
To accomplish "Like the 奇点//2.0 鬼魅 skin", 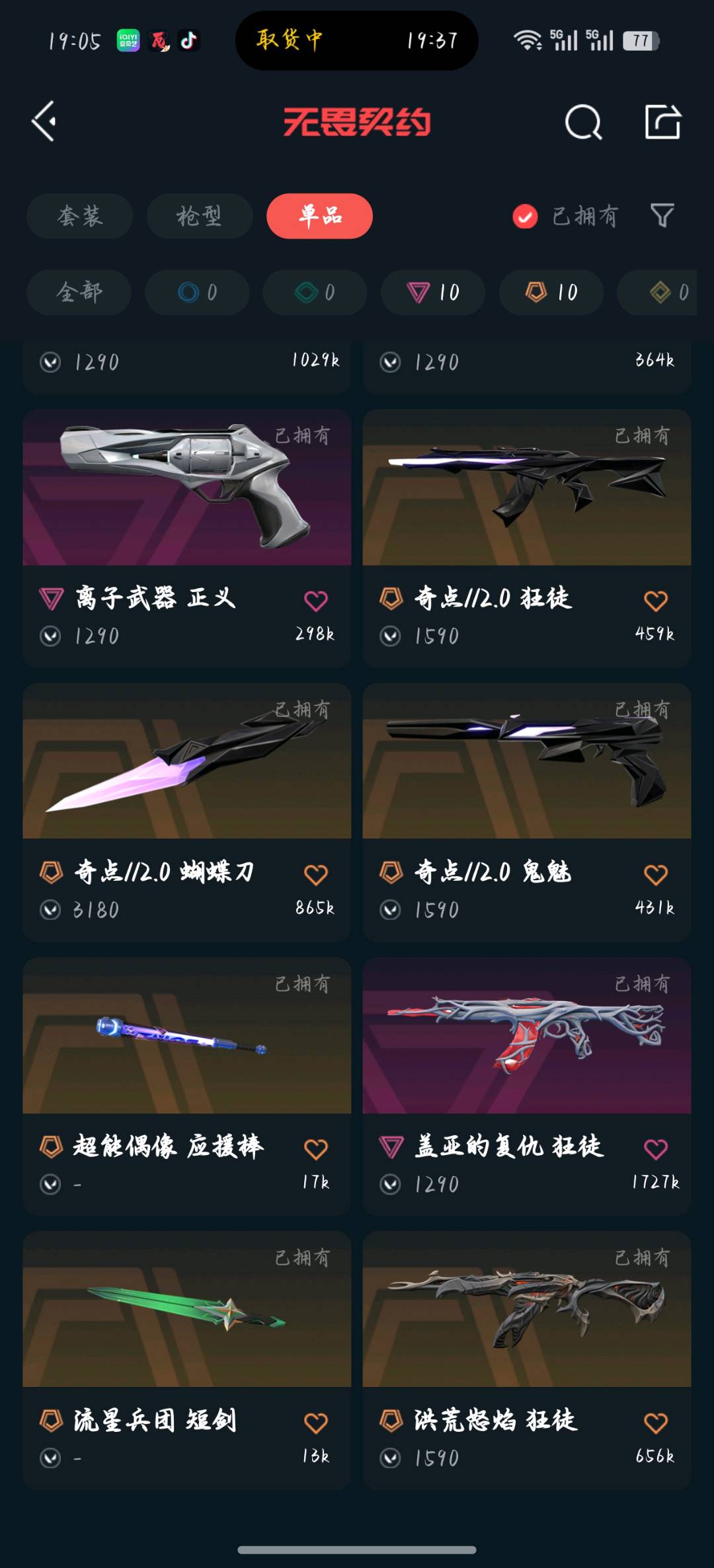I will [x=656, y=875].
